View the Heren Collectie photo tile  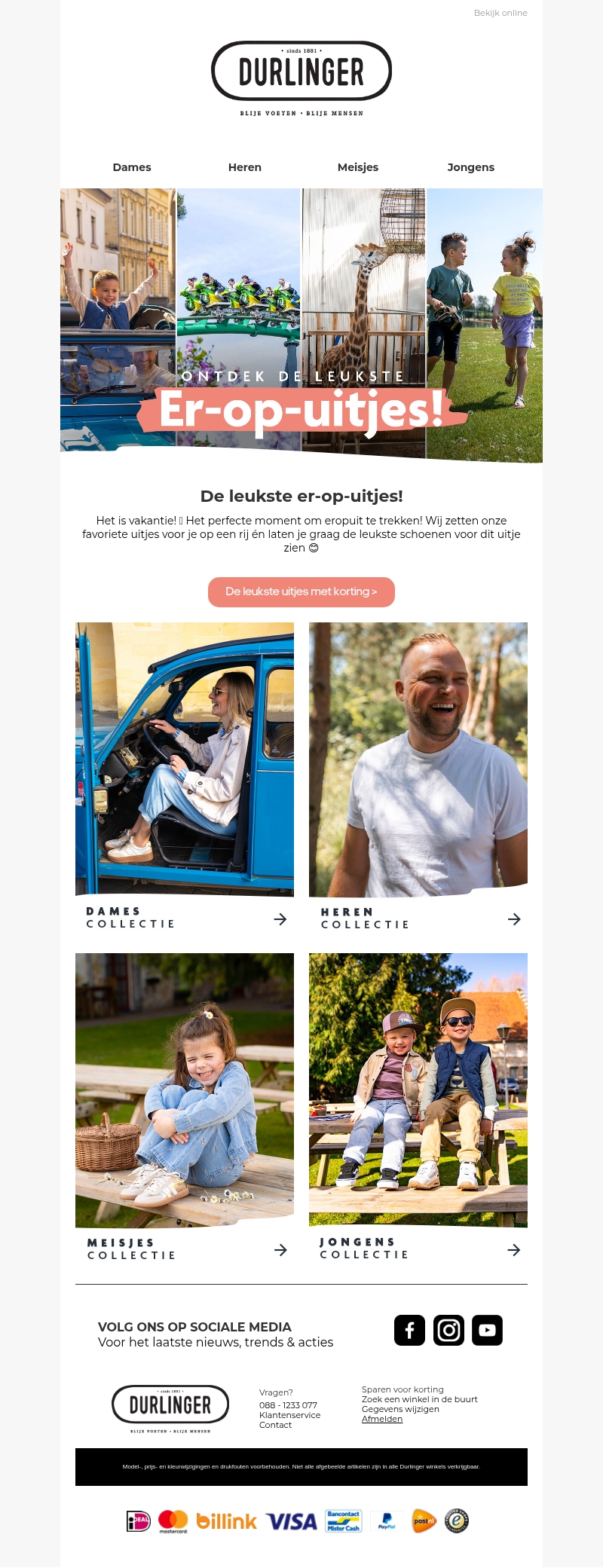(x=418, y=758)
